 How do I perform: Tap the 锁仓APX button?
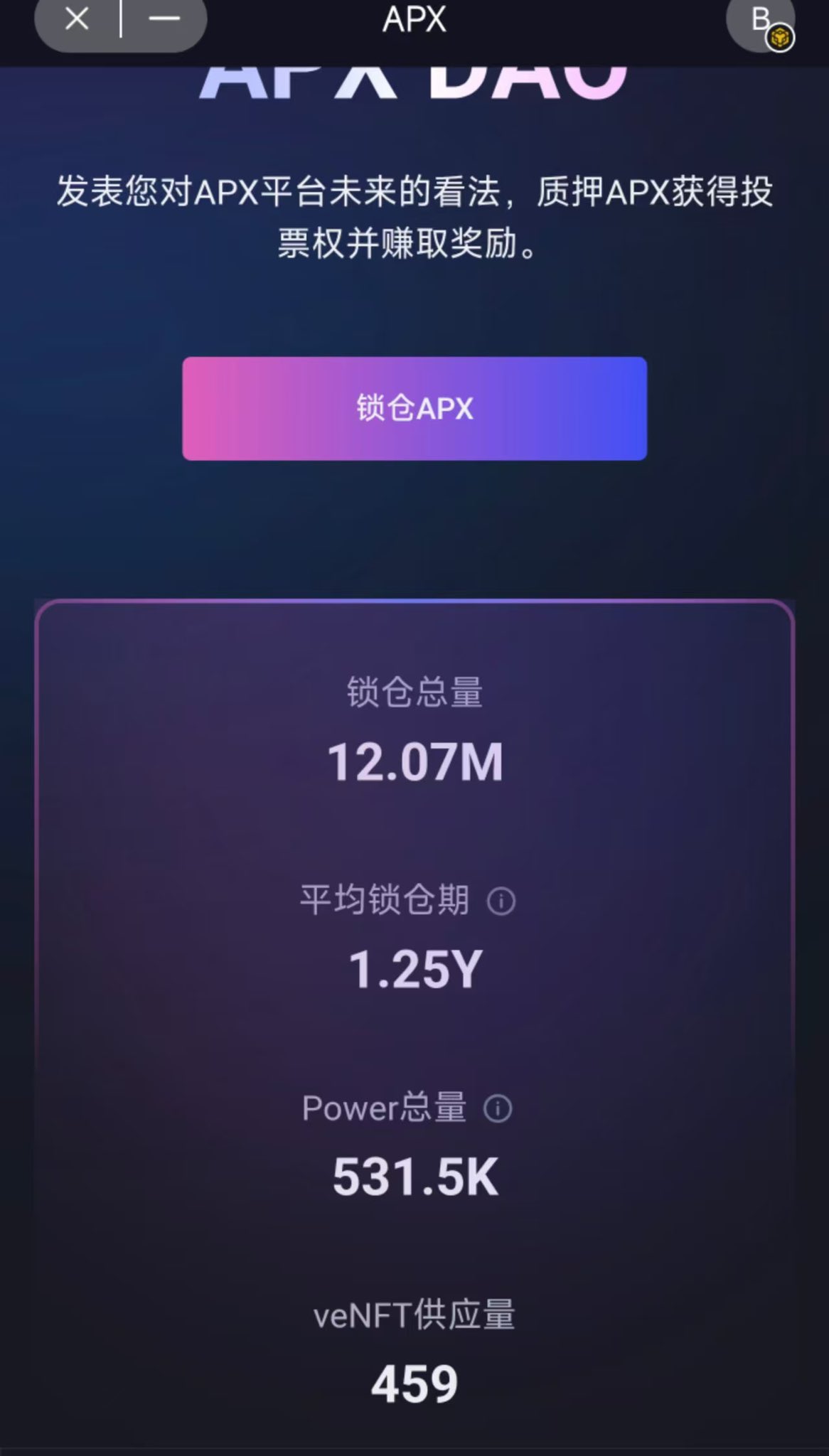coord(414,409)
